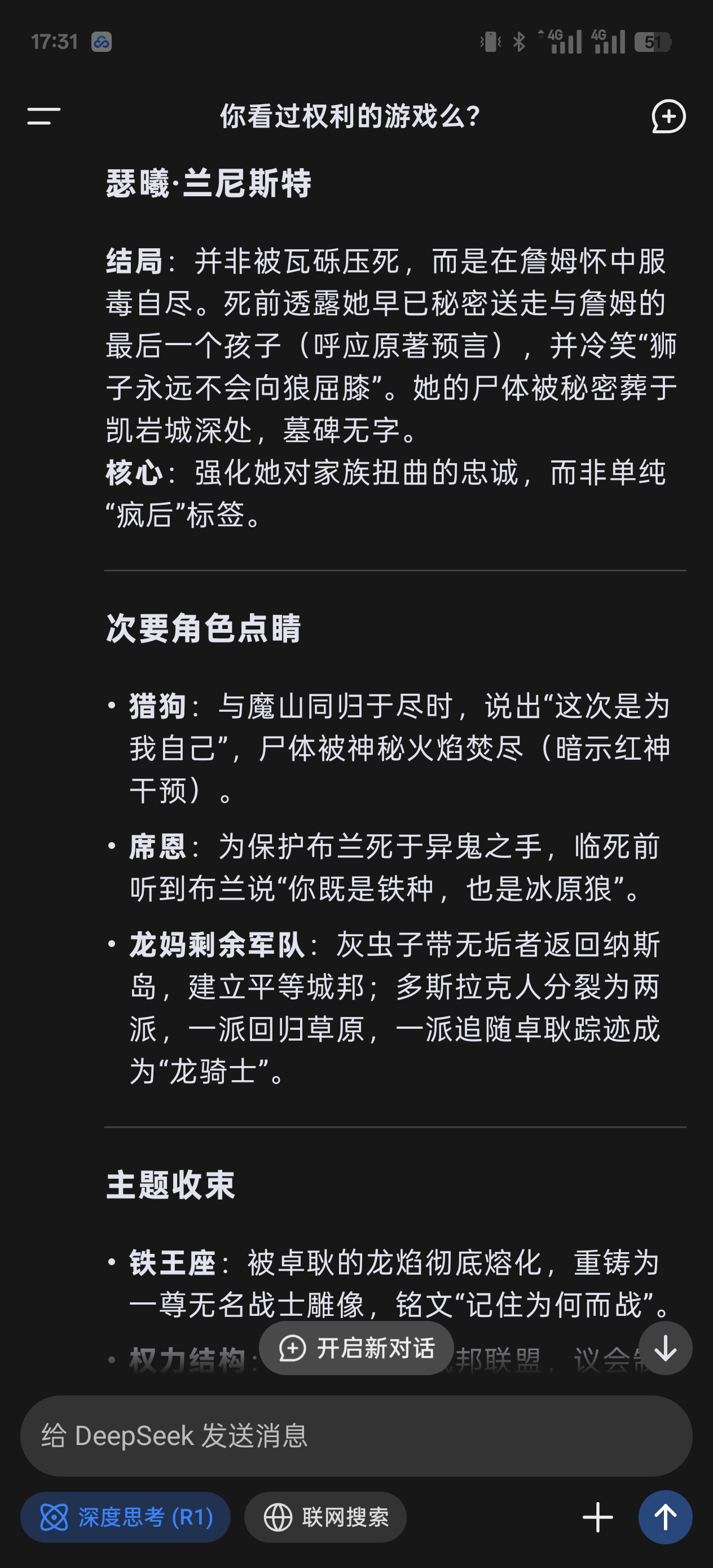Toggle 联网搜索 web search
The width and height of the screenshot is (713, 1568).
point(325,1517)
